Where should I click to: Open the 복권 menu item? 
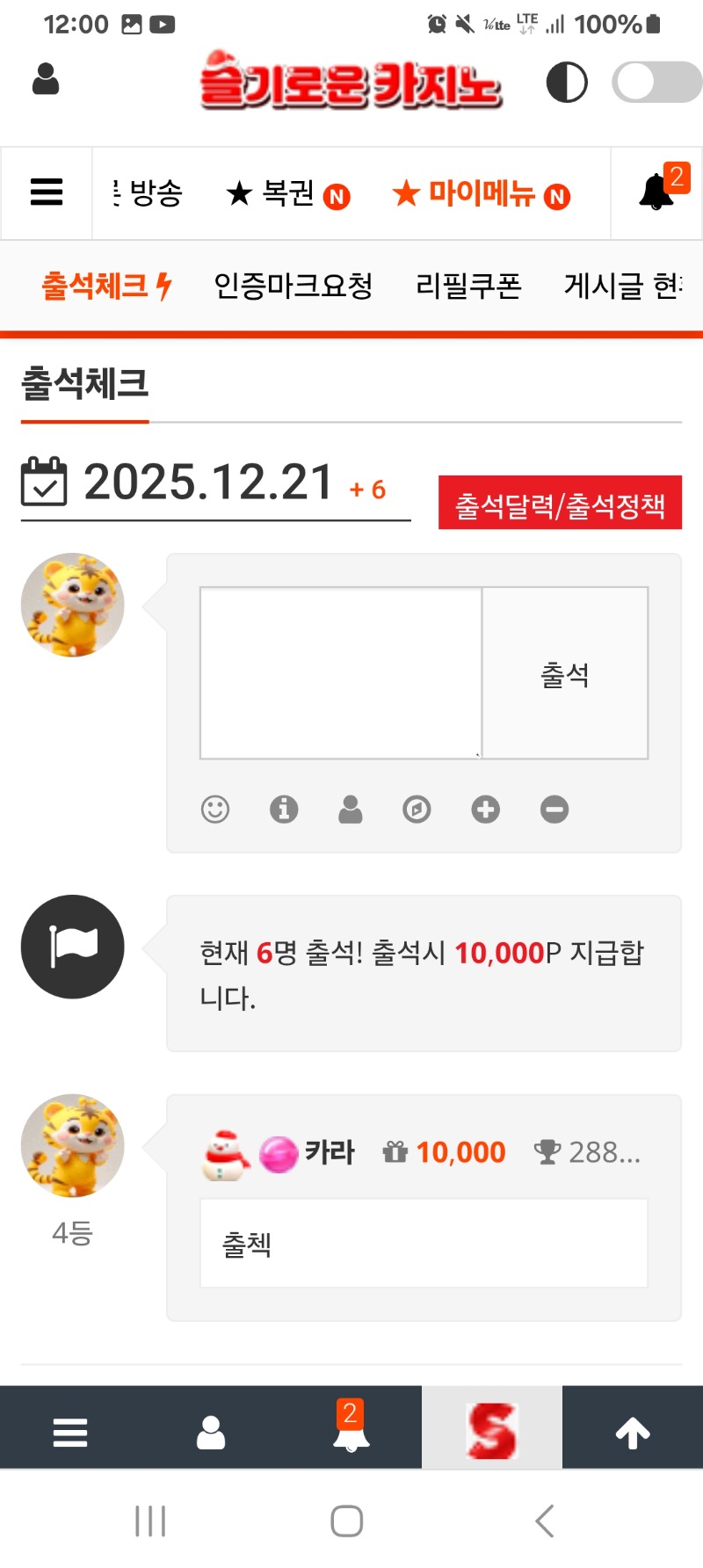[287, 193]
